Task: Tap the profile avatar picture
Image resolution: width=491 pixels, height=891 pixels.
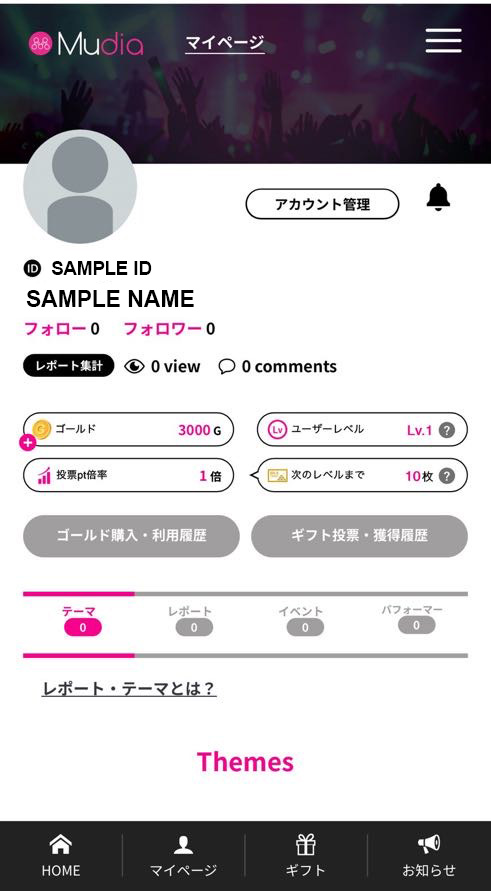Action: point(80,186)
